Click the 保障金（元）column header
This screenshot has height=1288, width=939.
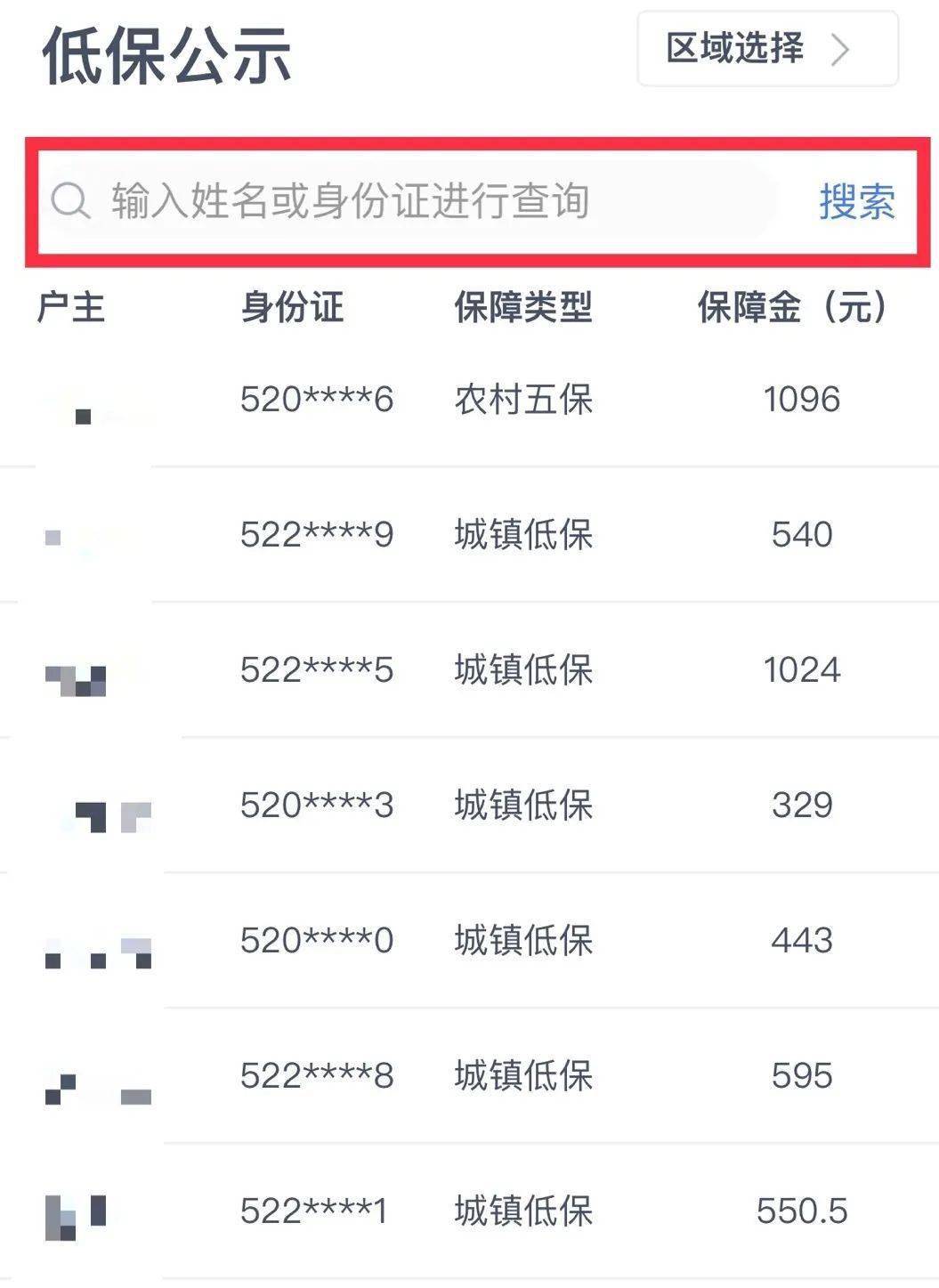pyautogui.click(x=790, y=308)
